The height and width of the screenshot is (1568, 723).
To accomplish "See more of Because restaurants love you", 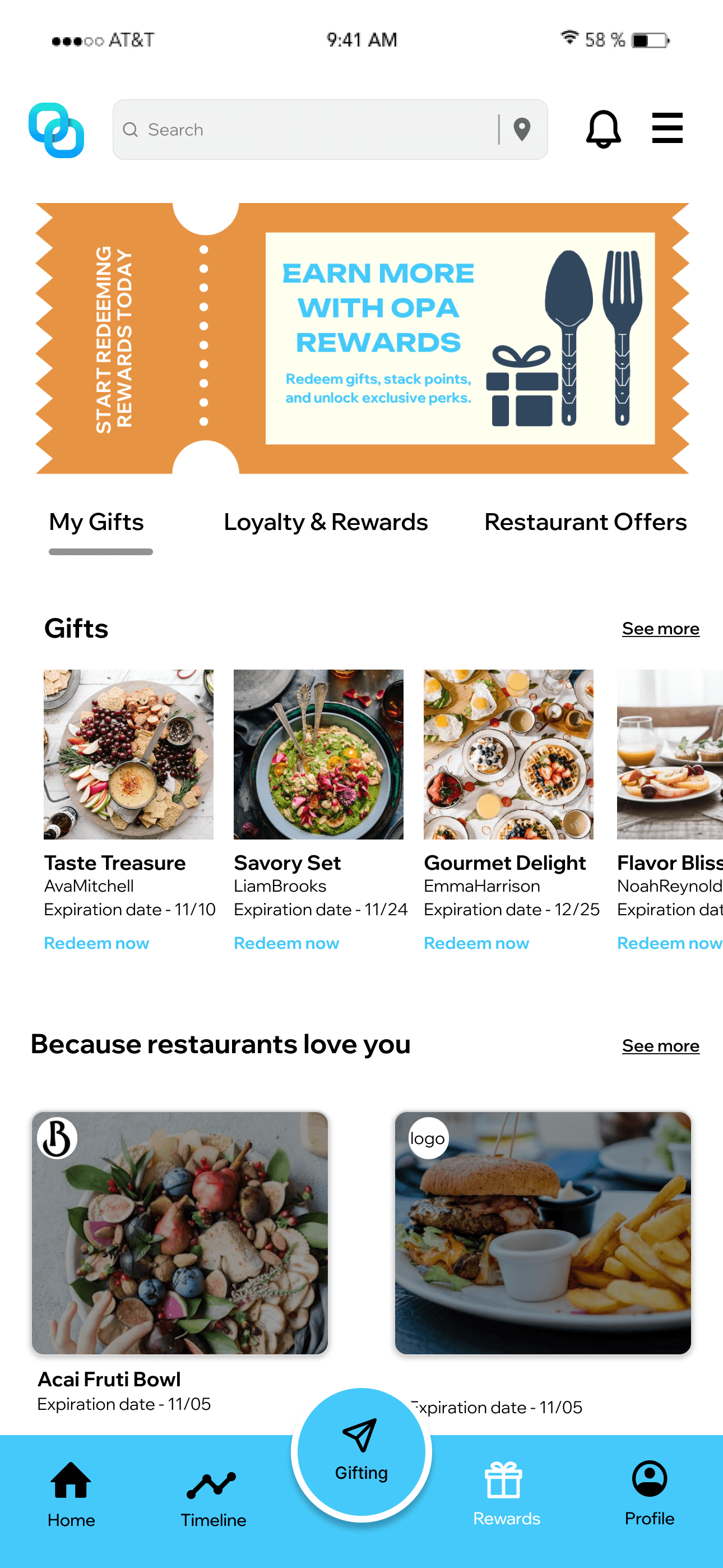I will [x=660, y=1046].
